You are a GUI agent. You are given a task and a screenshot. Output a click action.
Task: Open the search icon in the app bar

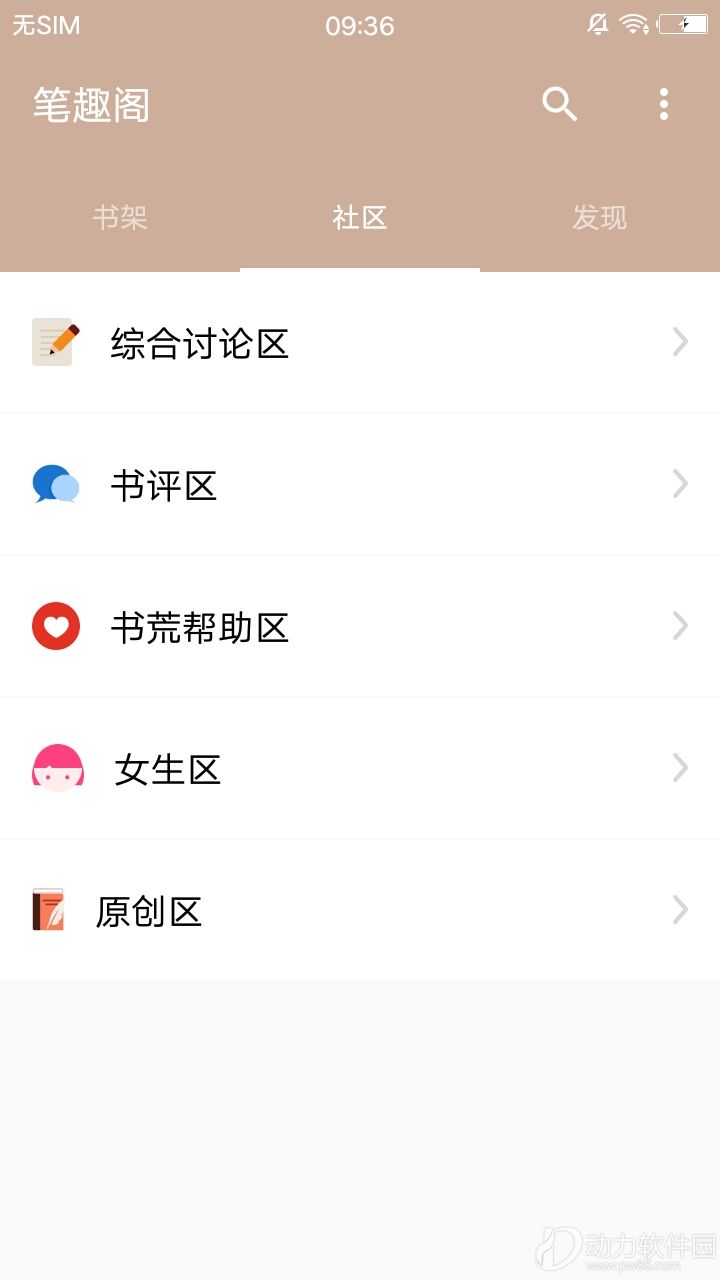point(560,104)
